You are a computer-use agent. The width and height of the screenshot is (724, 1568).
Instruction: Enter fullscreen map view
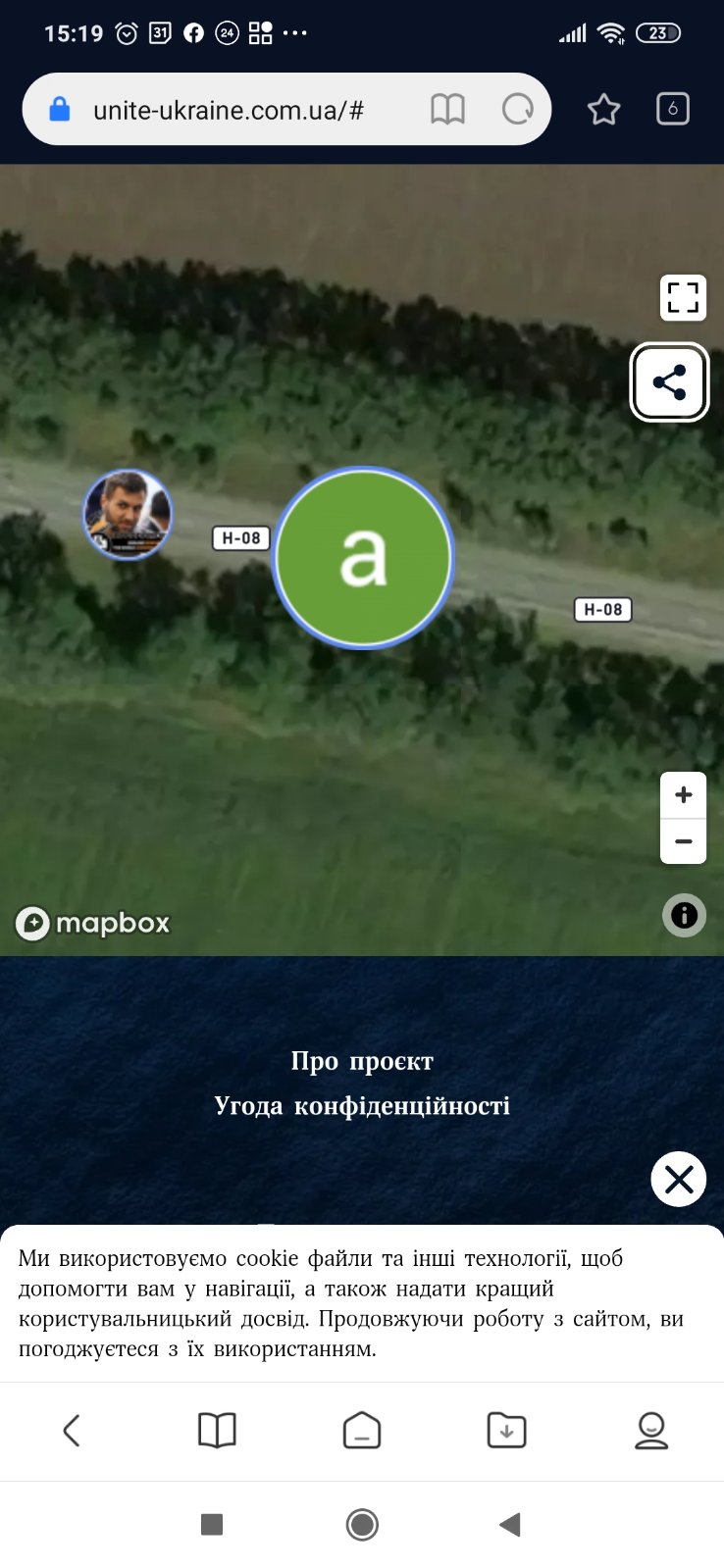pos(683,297)
